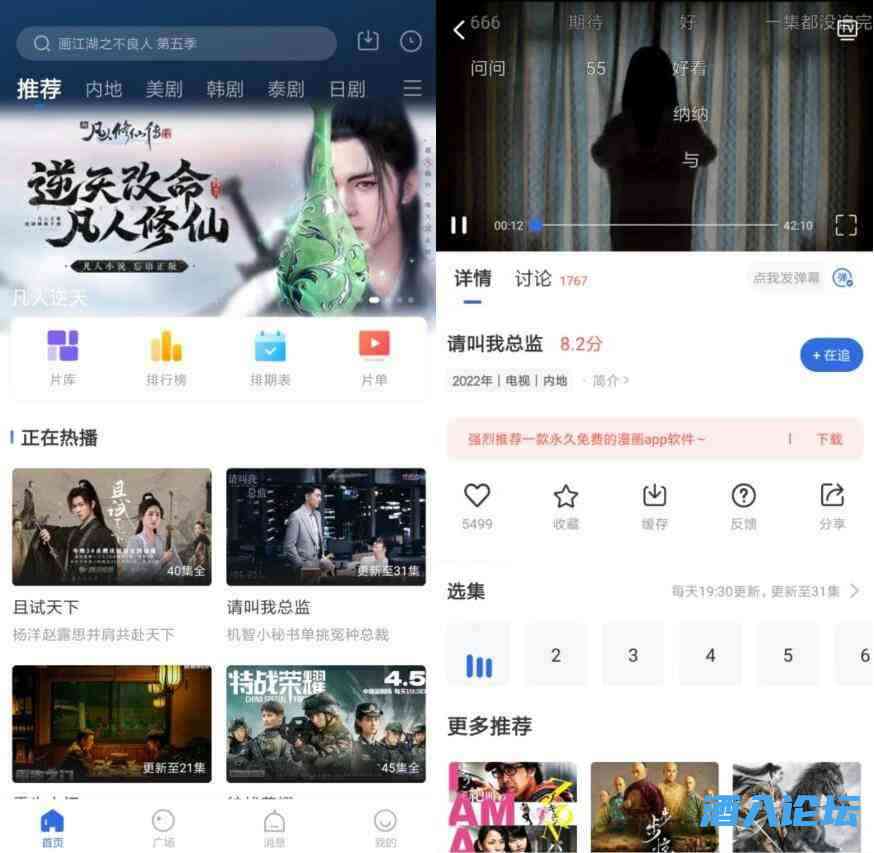The height and width of the screenshot is (853, 874).
Task: Open the 且试天下 drama card
Action: [x=112, y=527]
